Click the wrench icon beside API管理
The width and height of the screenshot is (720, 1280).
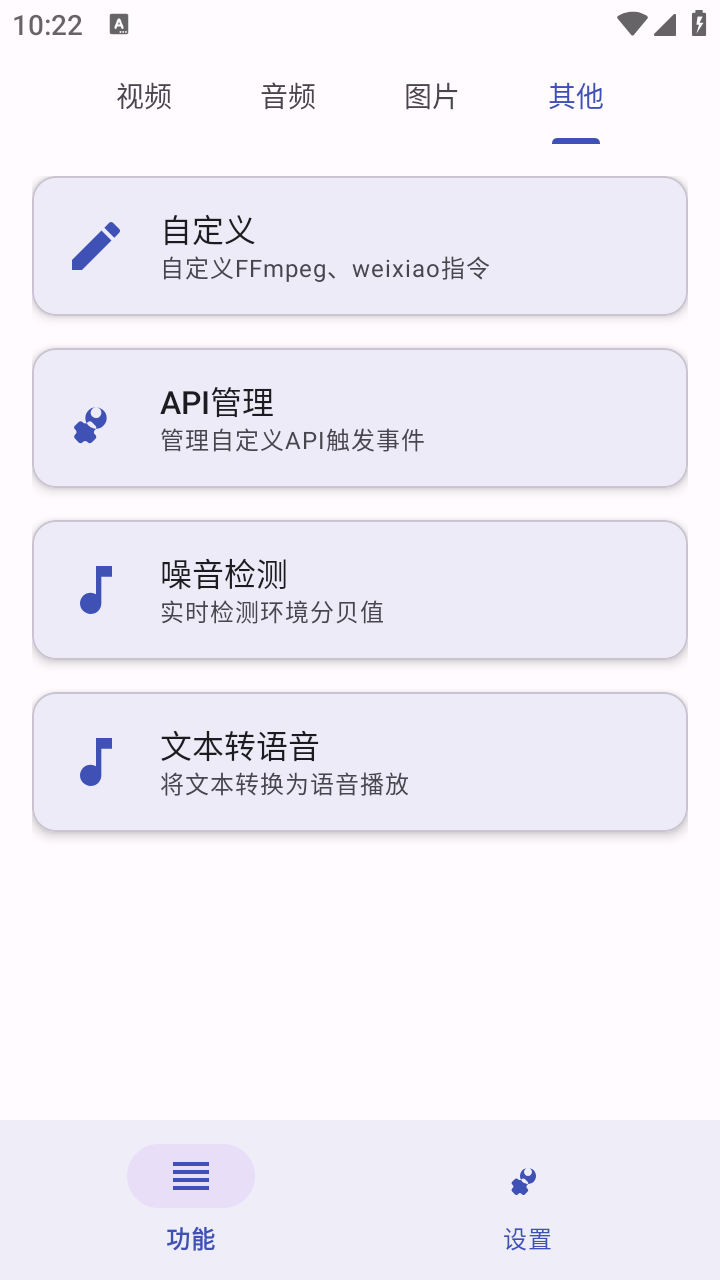[89, 422]
